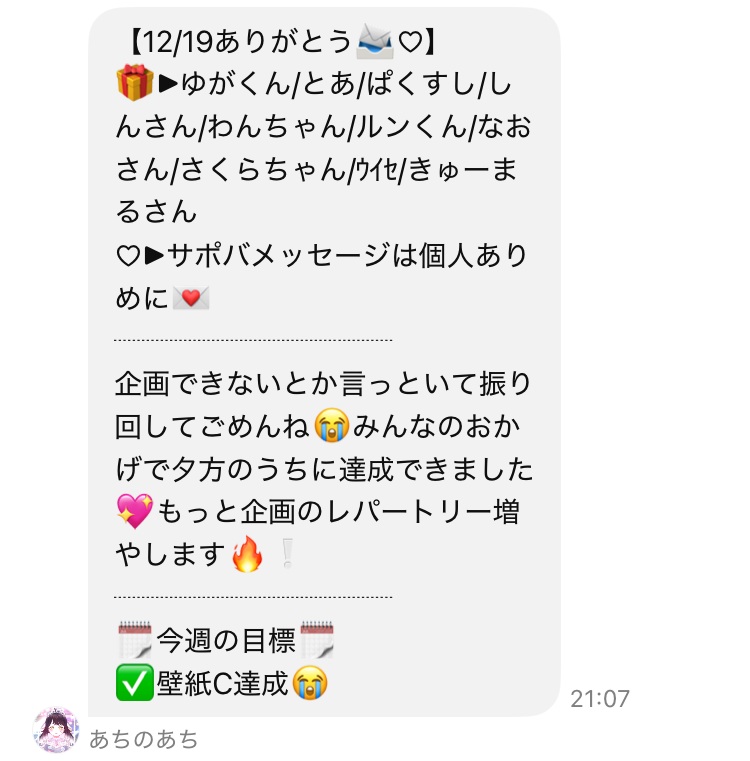Open あちのあち's profile avatar
750x761 pixels.
[x=56, y=731]
